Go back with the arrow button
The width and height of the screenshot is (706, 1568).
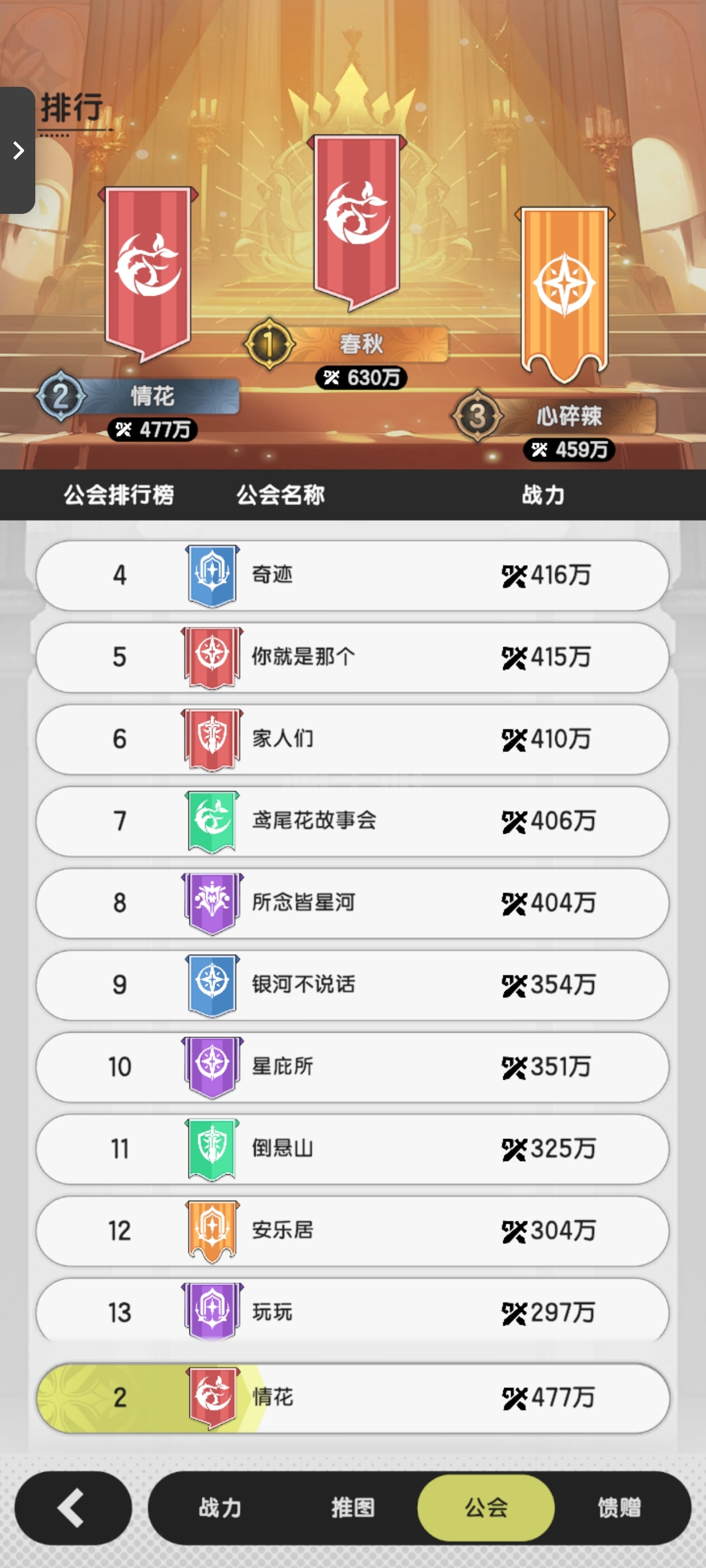tap(73, 1508)
